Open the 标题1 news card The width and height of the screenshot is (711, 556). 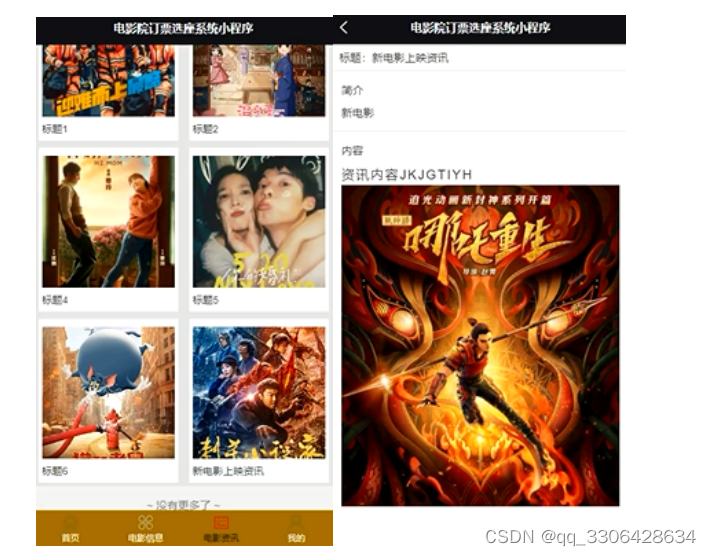pos(108,88)
